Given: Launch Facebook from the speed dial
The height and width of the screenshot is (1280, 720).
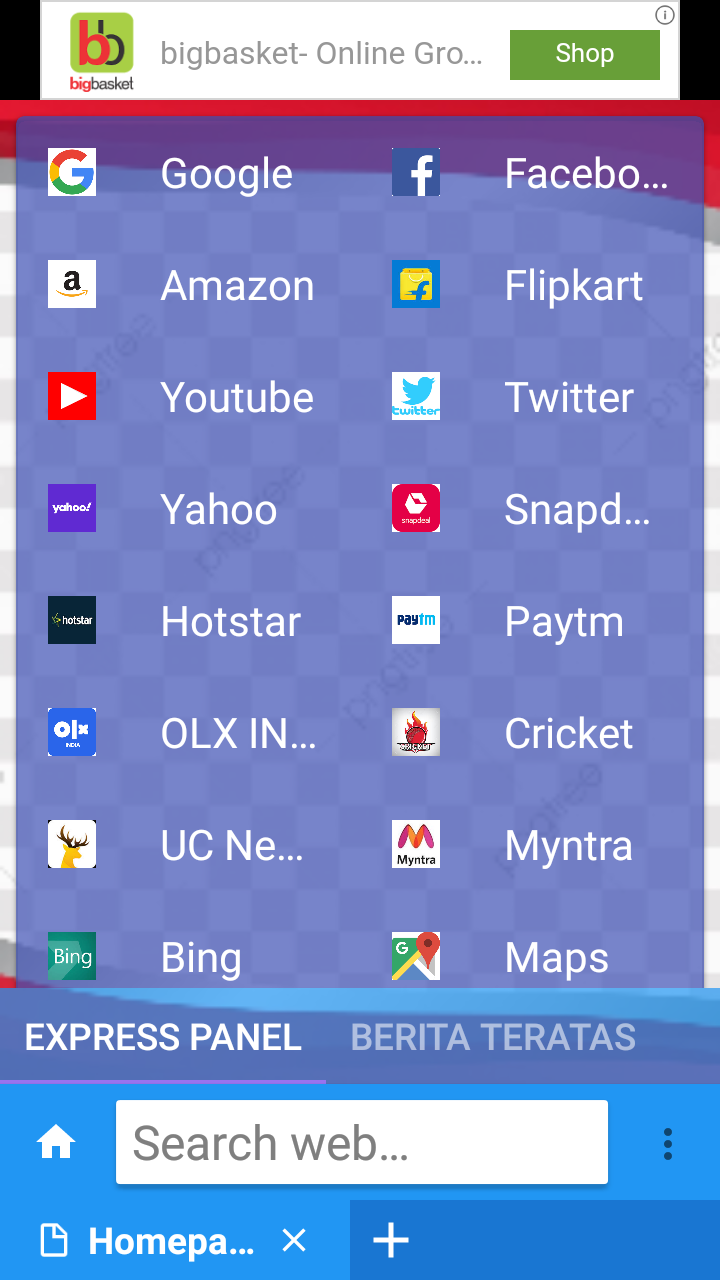Looking at the screenshot, I should pos(415,171).
